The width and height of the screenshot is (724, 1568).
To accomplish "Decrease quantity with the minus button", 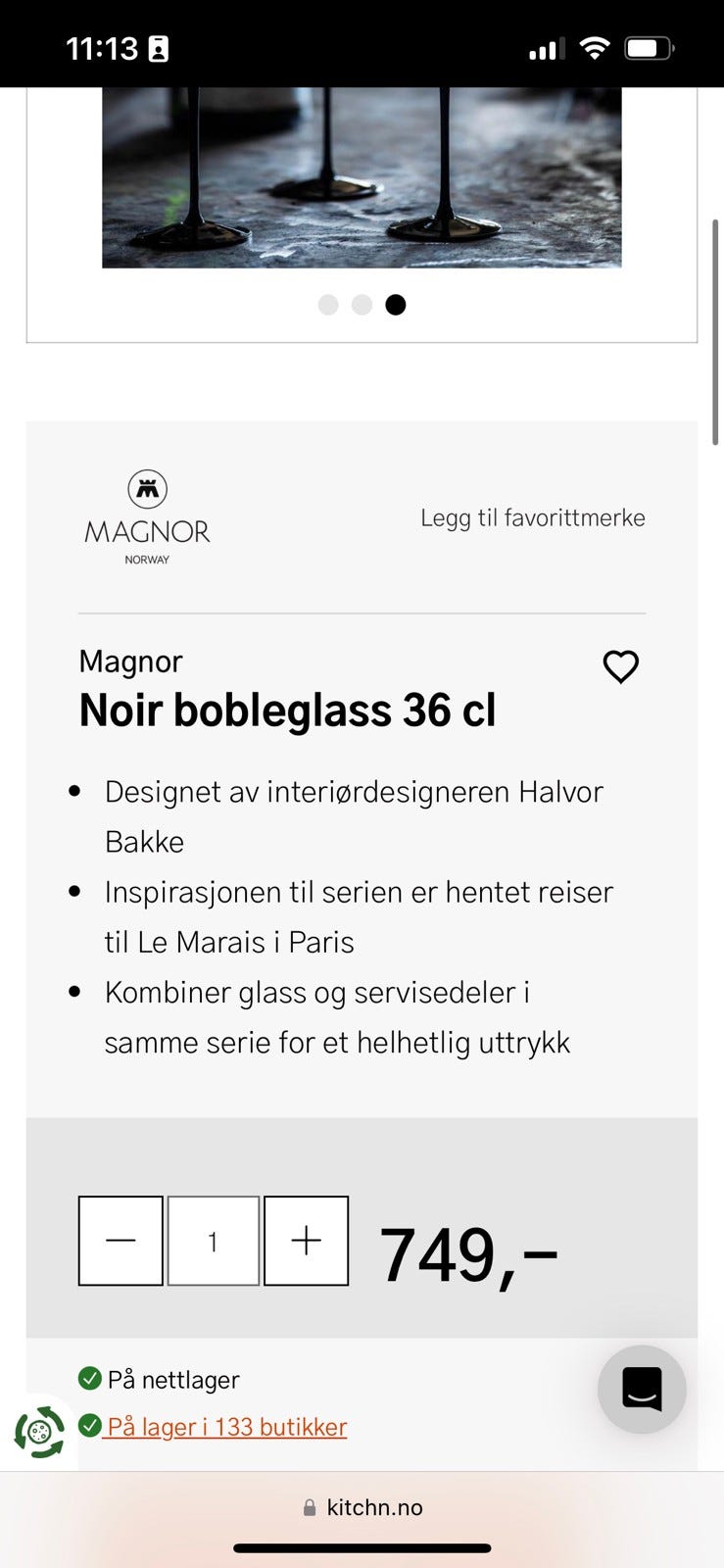I will pos(121,1241).
